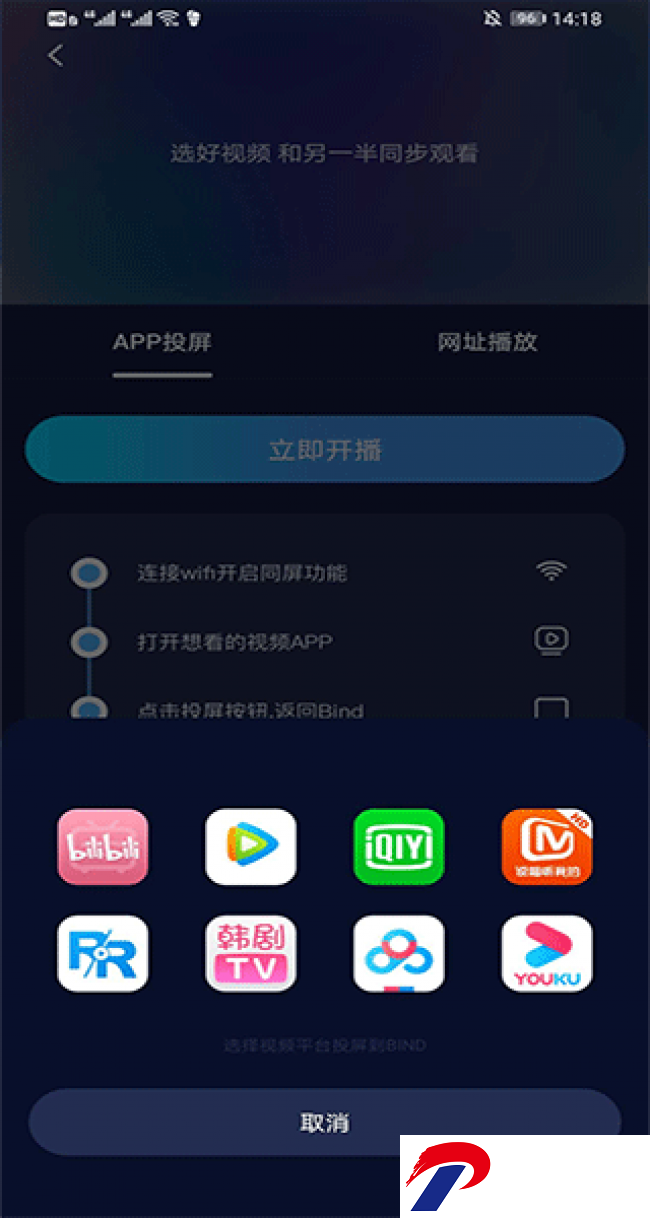650x1218 pixels.
Task: Choose the YOUKU app icon
Action: (x=547, y=954)
